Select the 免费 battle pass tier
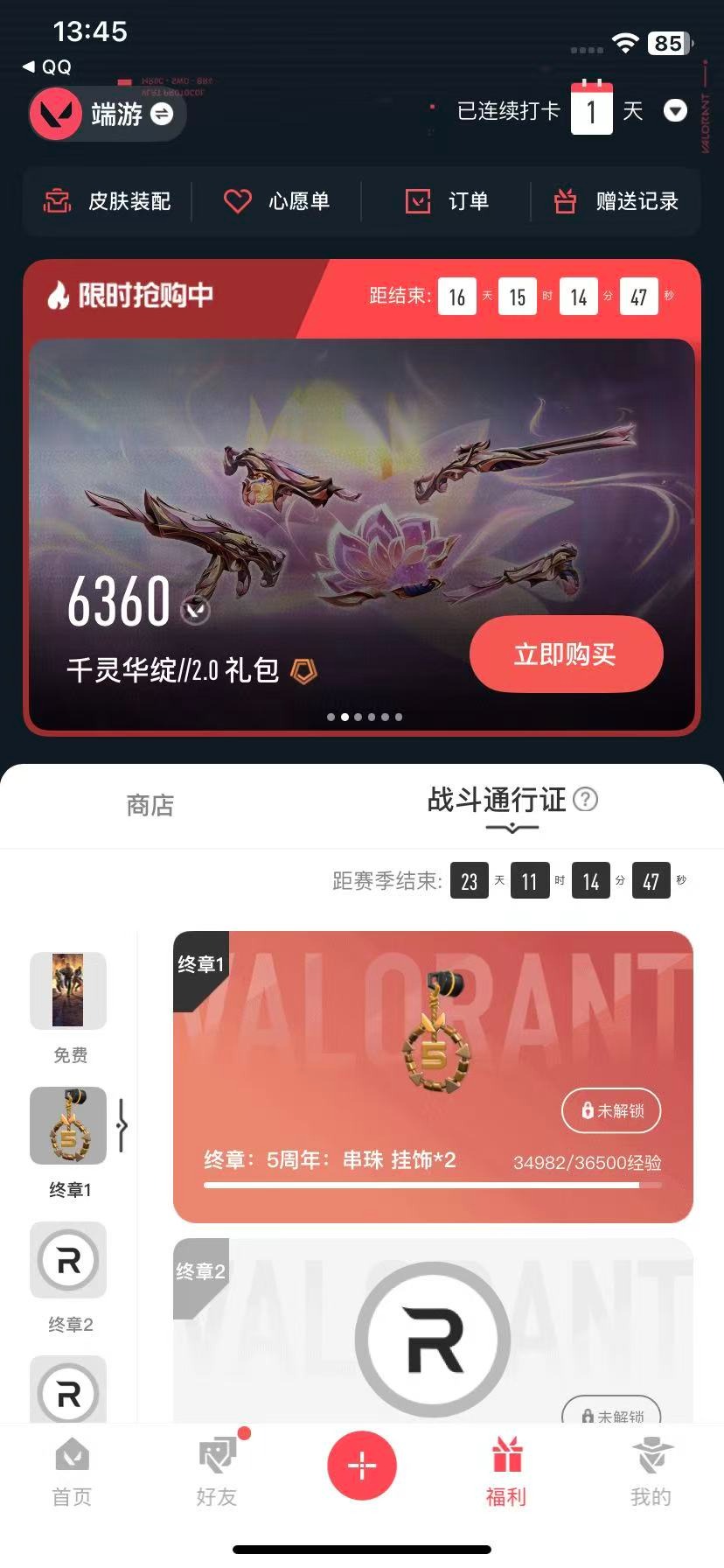Viewport: 724px width, 1568px height. [68, 991]
